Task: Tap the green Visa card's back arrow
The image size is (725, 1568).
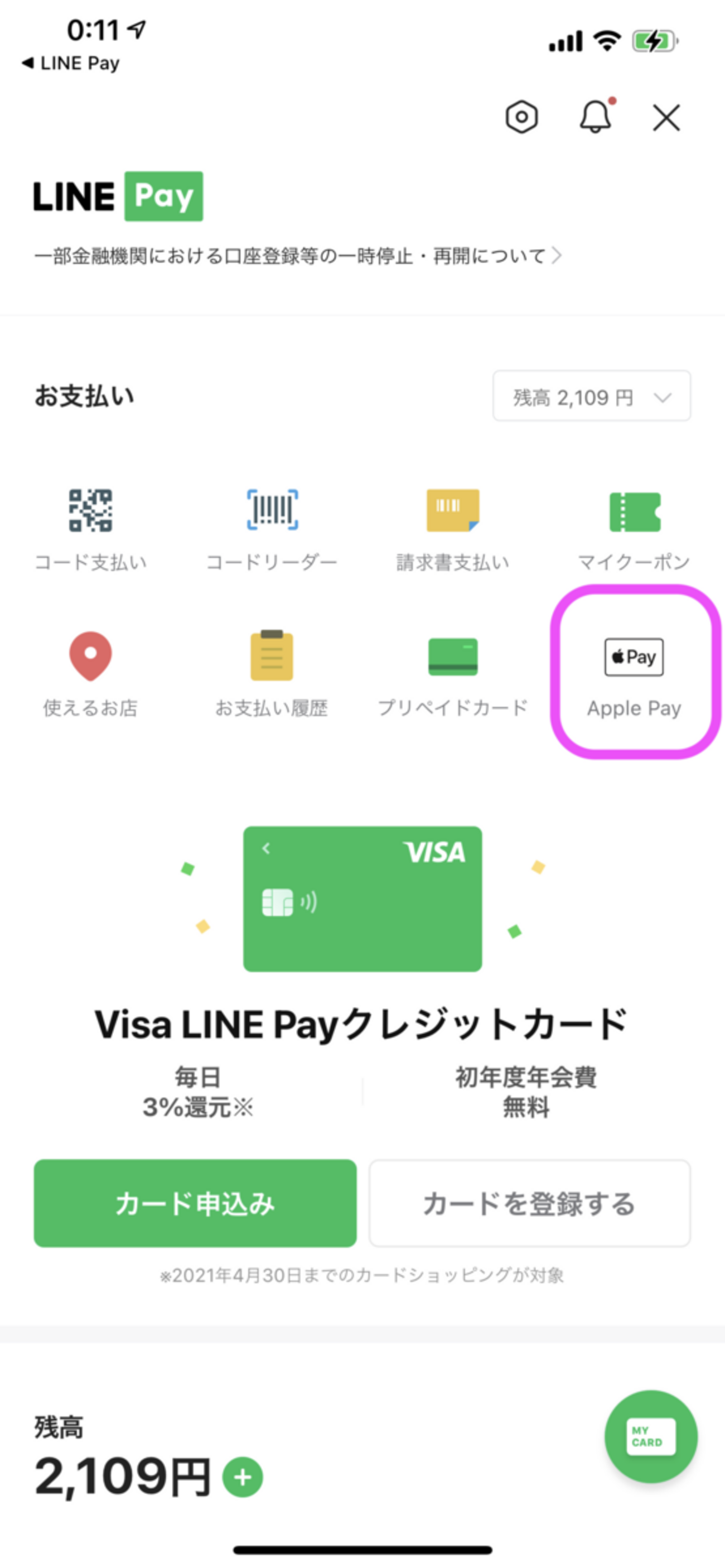Action: point(266,848)
